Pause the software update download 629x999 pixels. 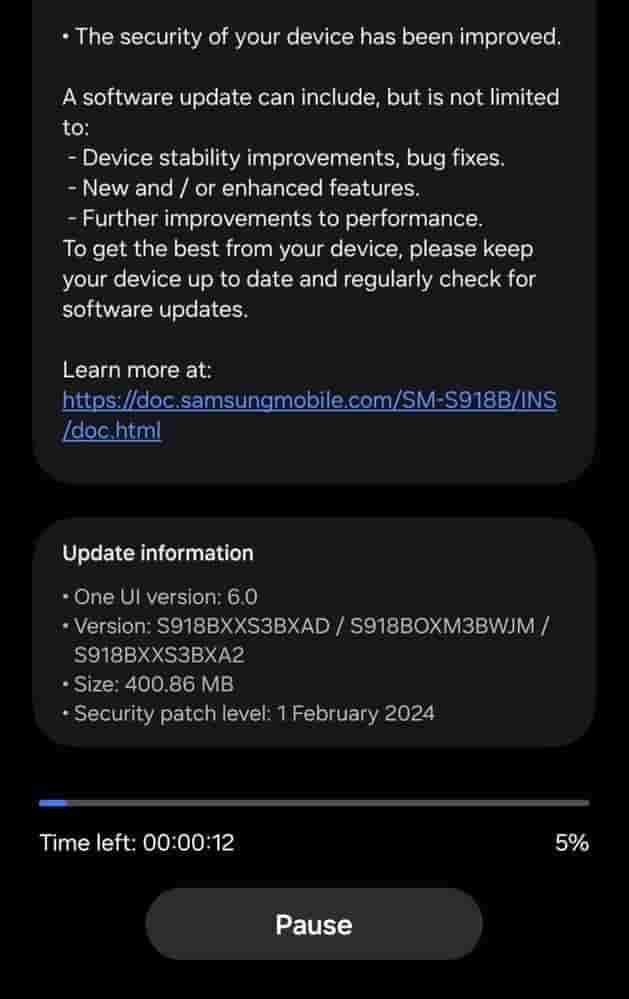314,924
